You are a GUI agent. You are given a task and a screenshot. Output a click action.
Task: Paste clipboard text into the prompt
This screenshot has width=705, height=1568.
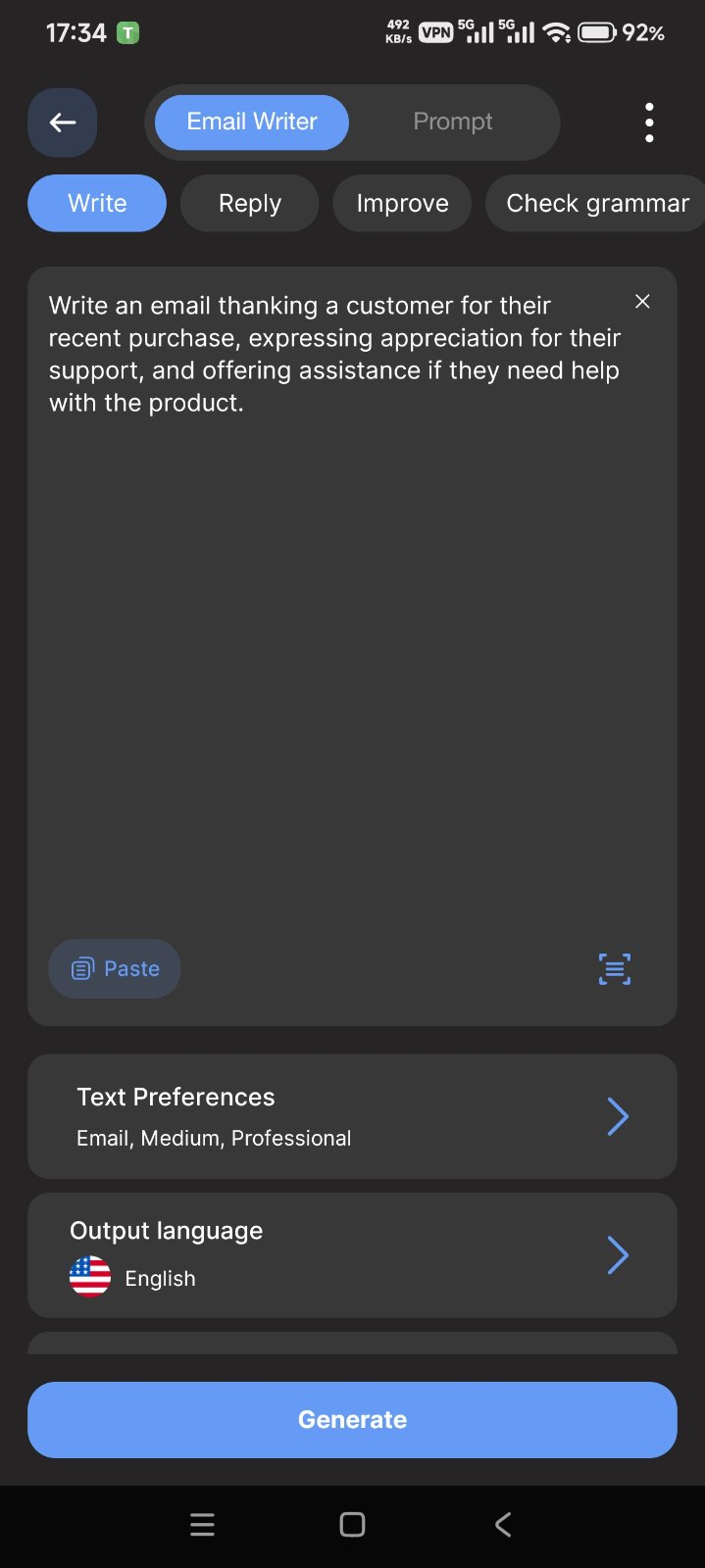[115, 969]
